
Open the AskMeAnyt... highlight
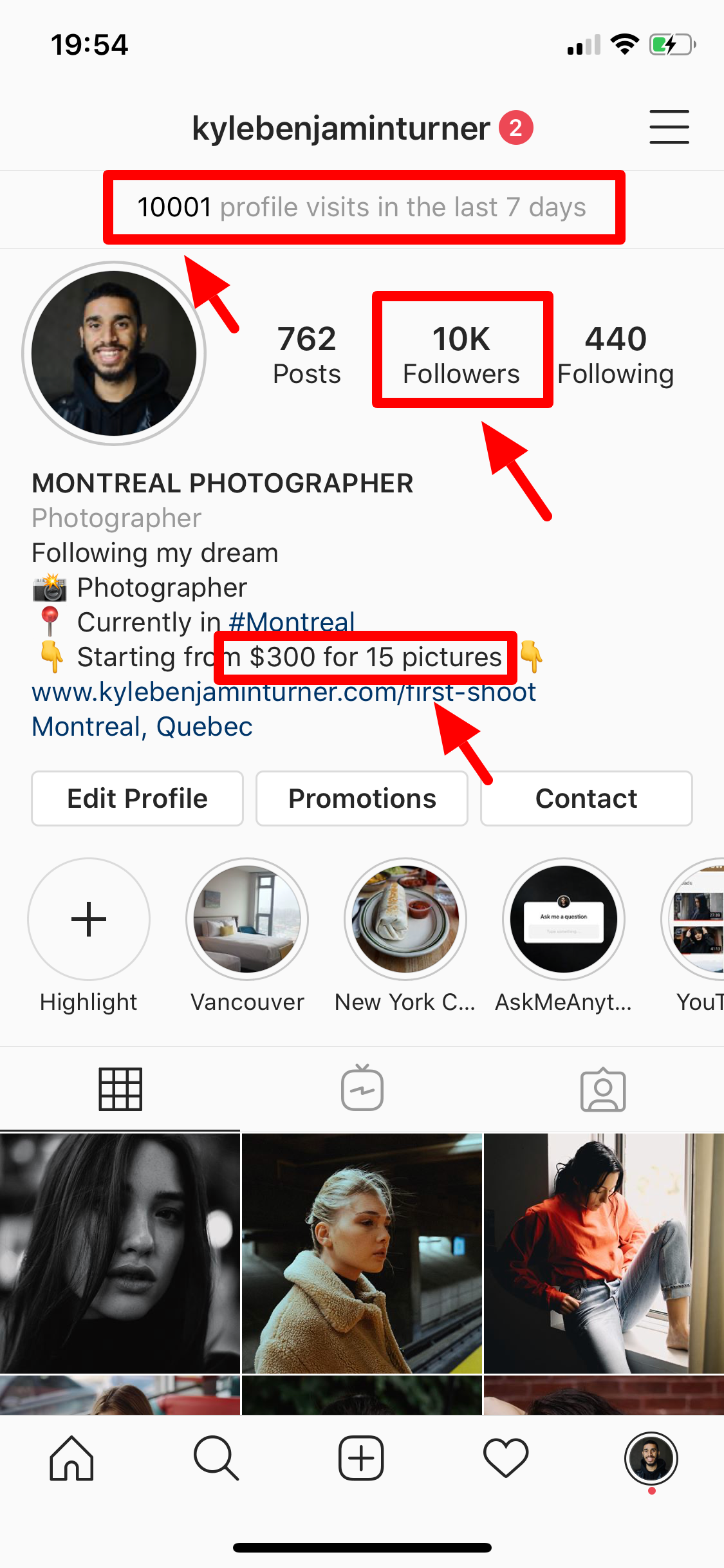(564, 919)
